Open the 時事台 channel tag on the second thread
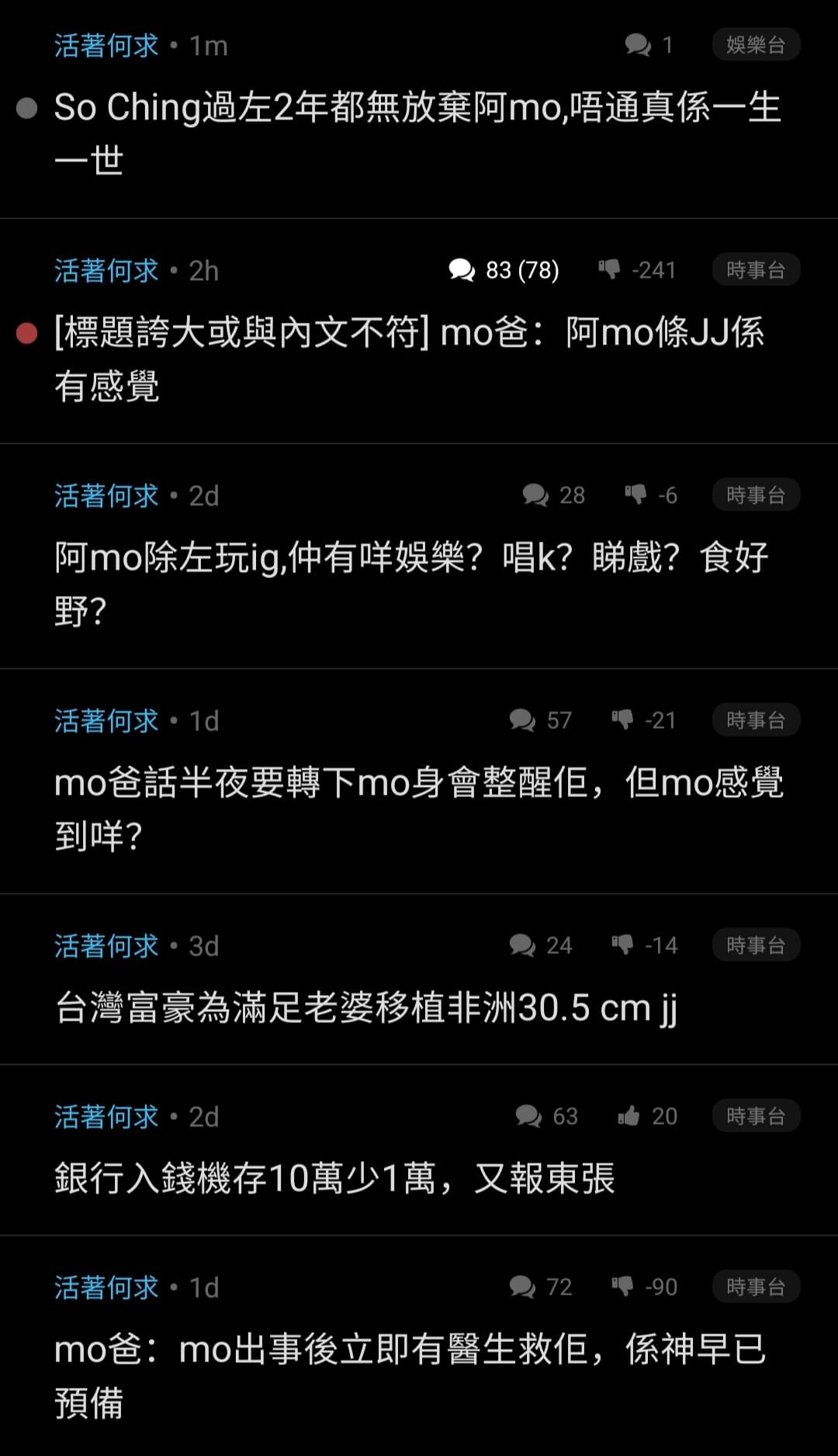Screen dimensions: 838x1456 755,269
